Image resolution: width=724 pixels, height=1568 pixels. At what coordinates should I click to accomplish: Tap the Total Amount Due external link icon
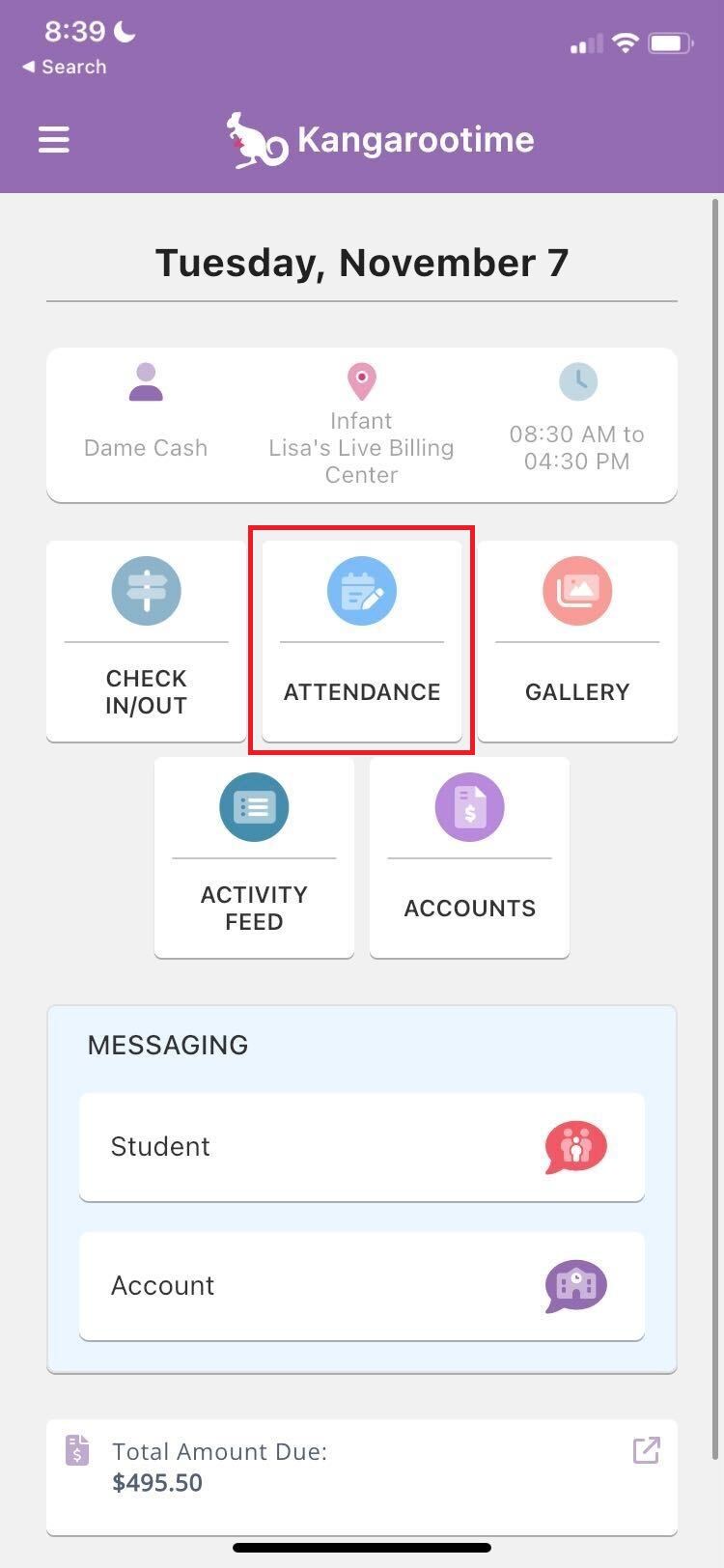645,1450
